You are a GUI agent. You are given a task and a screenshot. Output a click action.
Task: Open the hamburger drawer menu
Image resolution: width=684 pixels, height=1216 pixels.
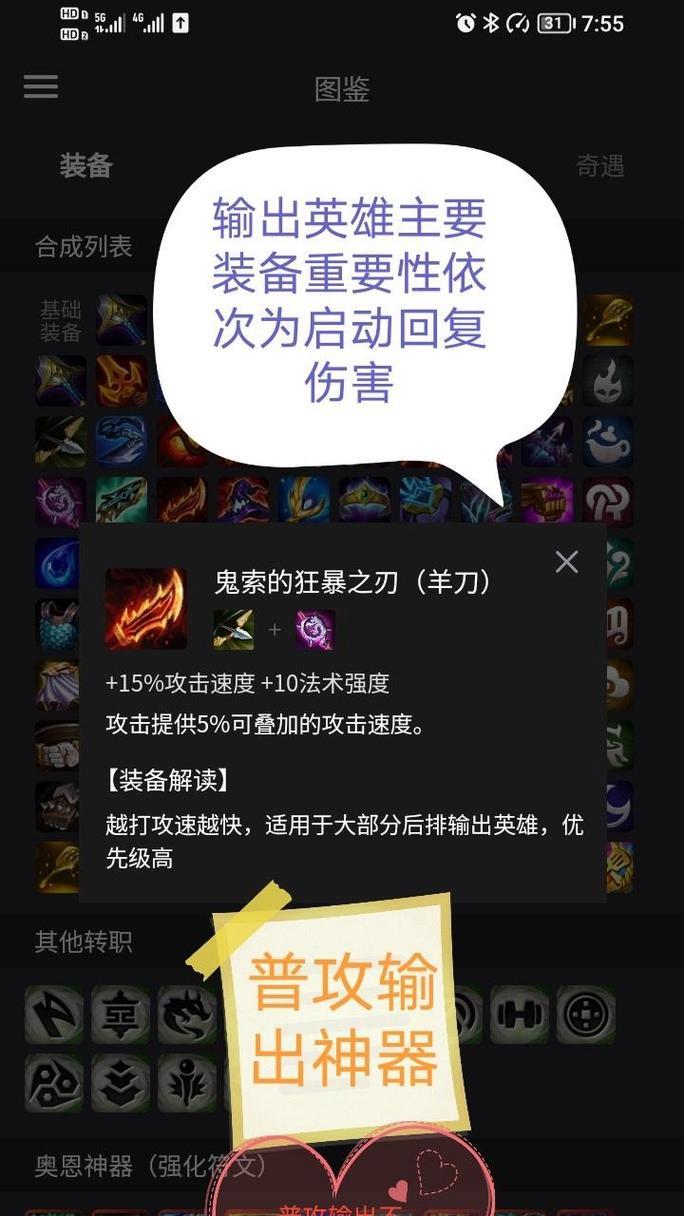(41, 87)
